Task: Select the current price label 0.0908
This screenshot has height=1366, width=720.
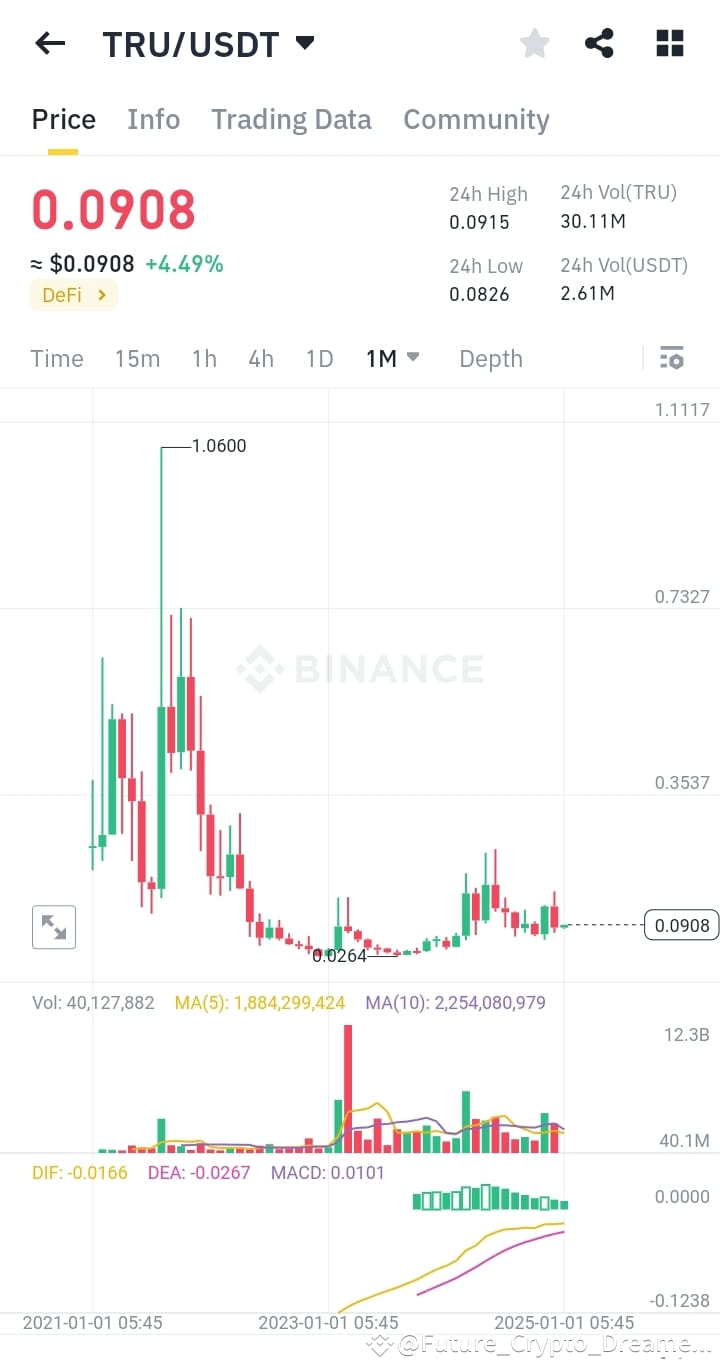Action: (x=681, y=925)
